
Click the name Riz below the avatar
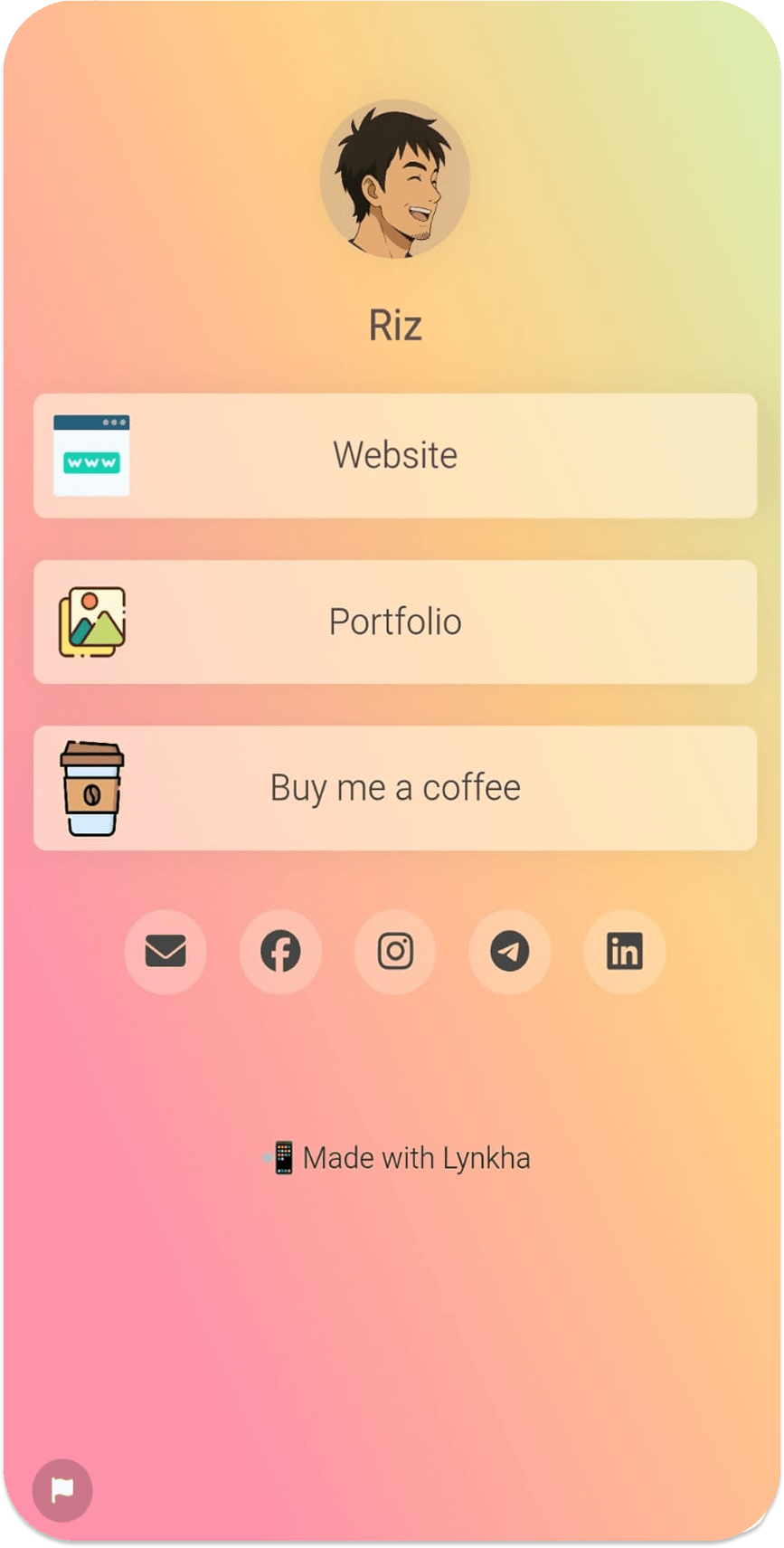click(x=395, y=325)
